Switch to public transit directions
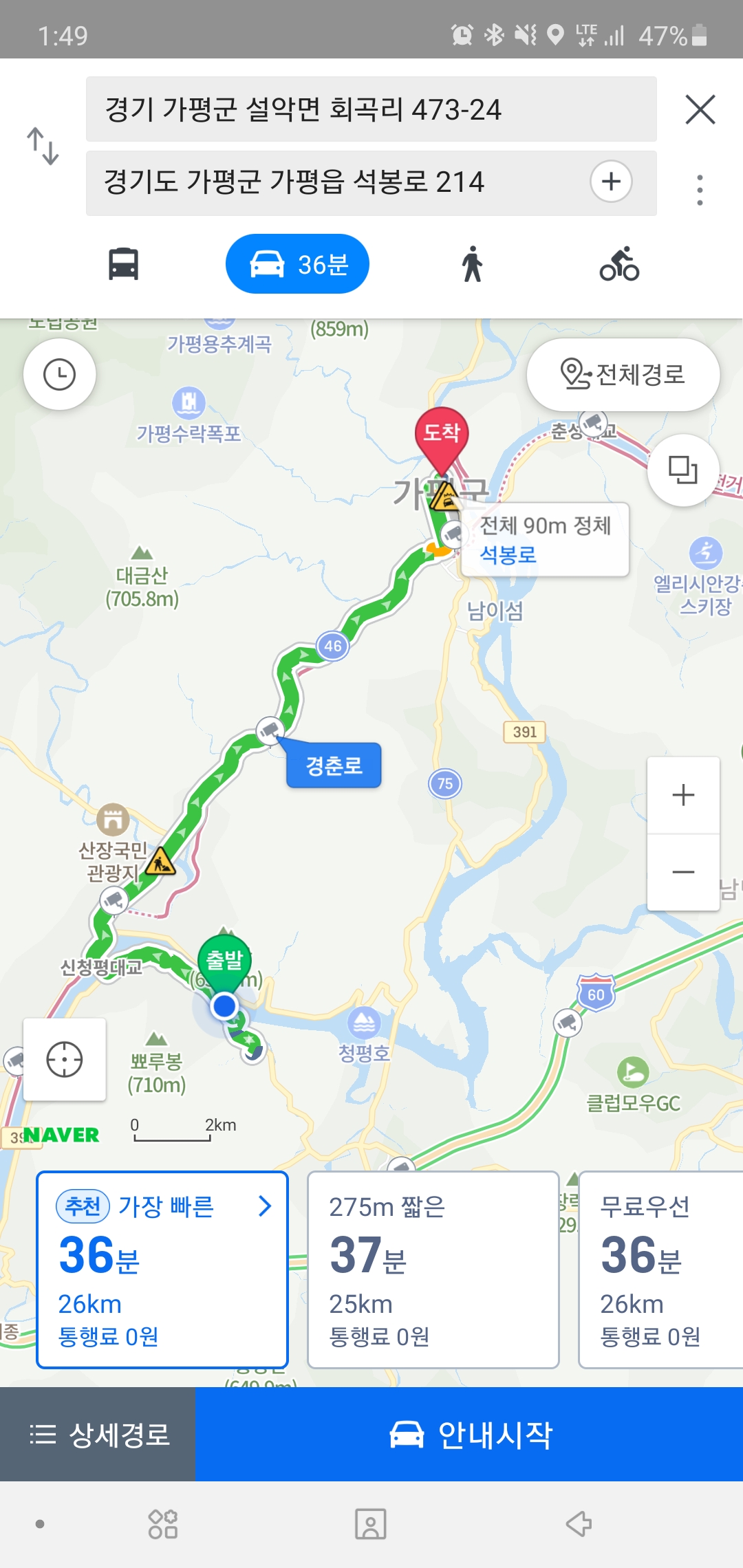 [x=124, y=264]
